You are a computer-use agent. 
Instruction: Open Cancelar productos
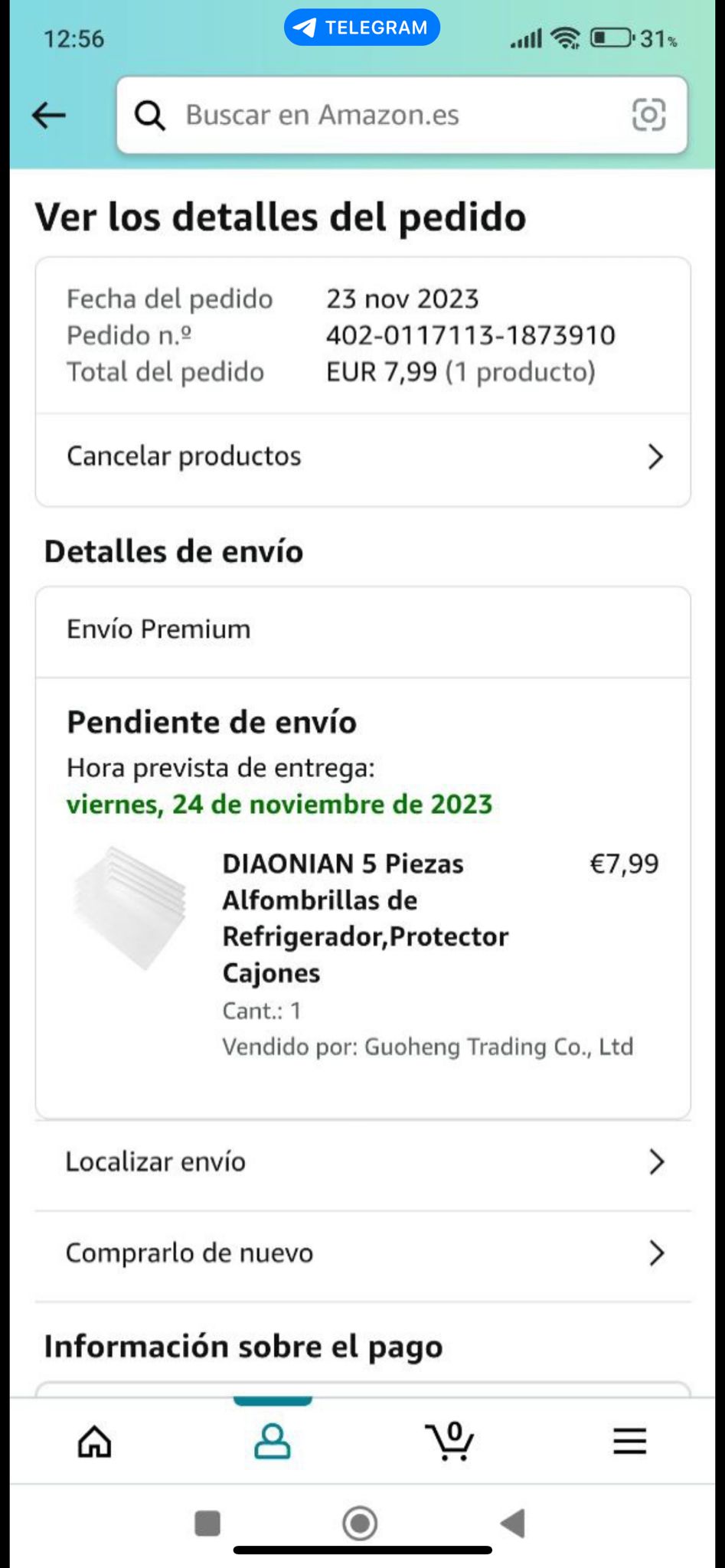click(363, 457)
